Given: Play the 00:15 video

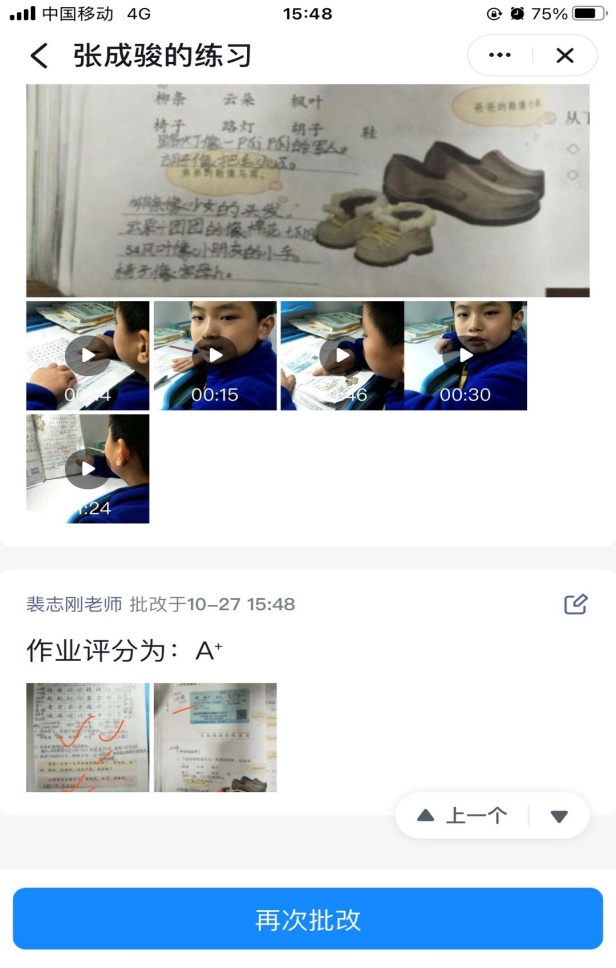Looking at the screenshot, I should pos(215,356).
